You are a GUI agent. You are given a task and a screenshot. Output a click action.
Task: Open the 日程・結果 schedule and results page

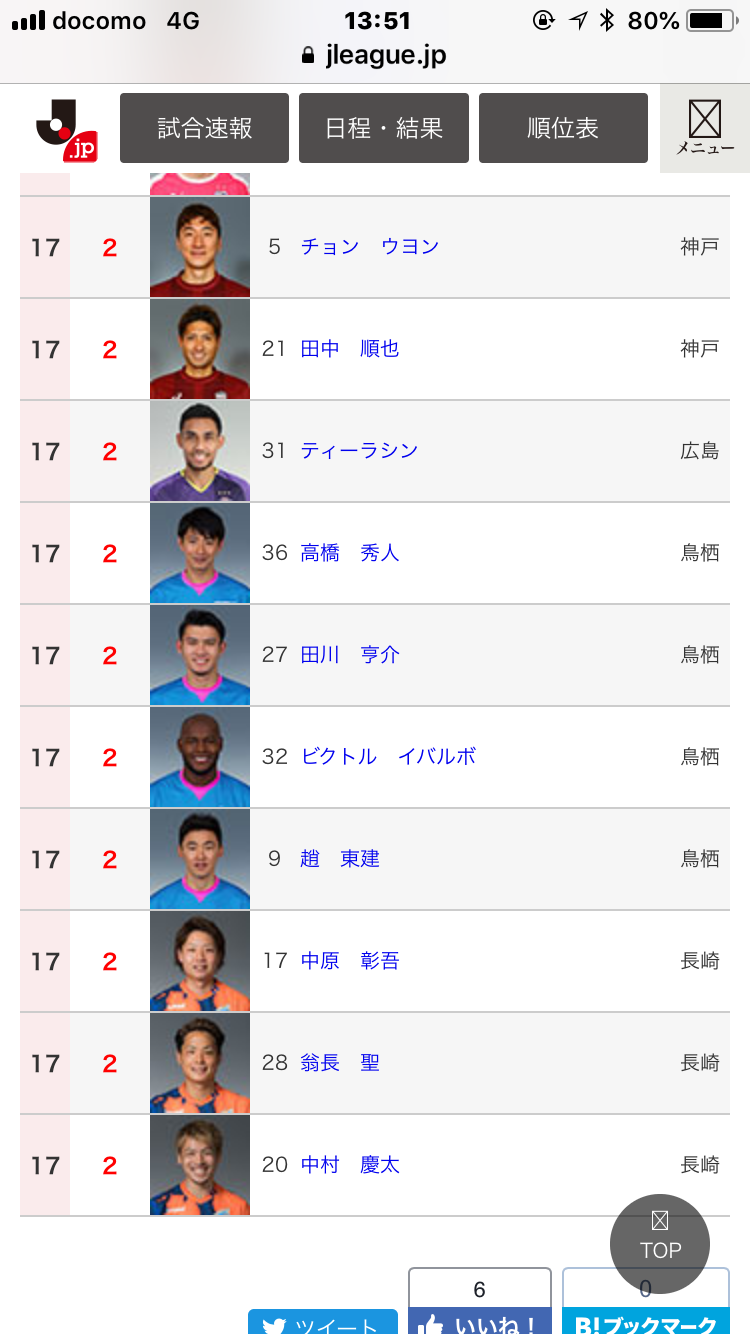tap(383, 128)
